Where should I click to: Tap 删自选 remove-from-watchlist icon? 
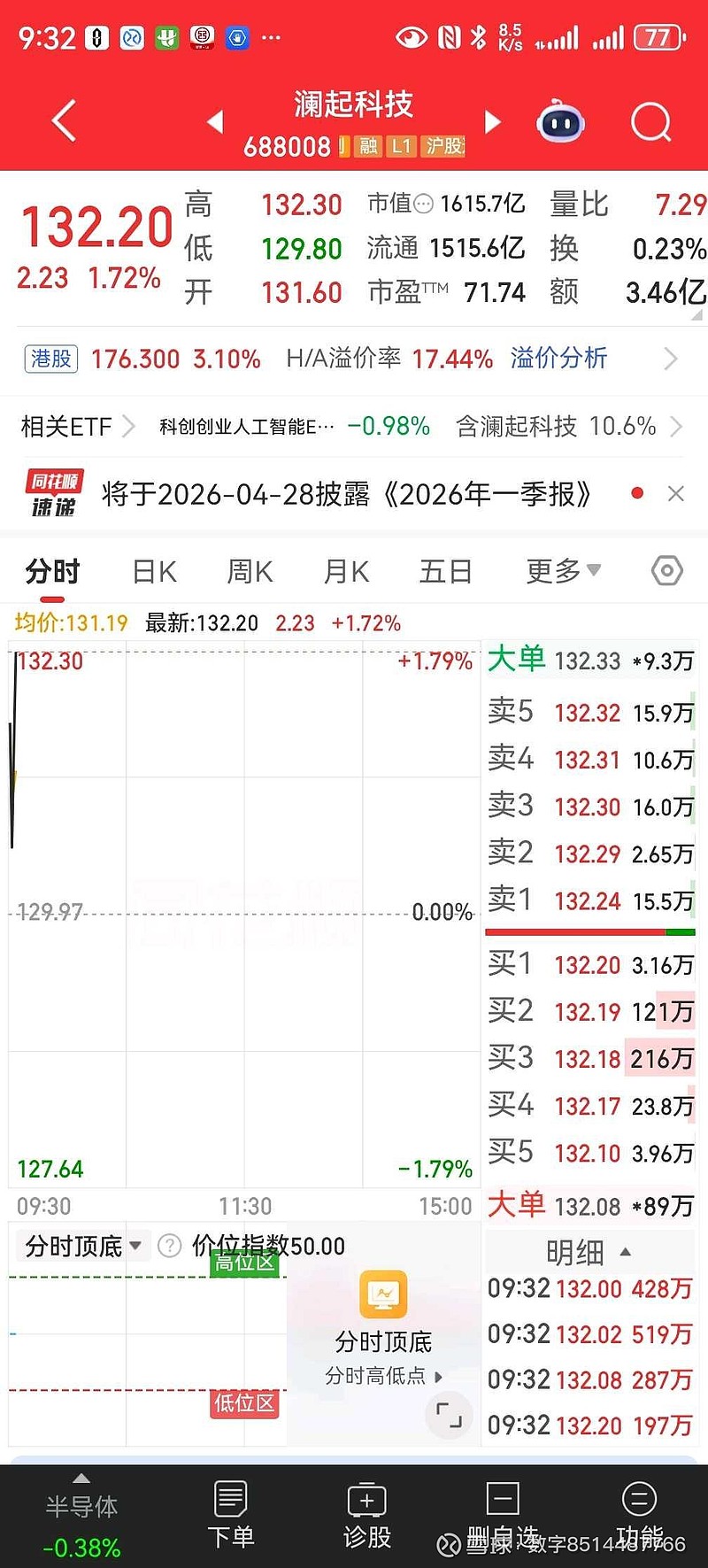click(502, 1510)
